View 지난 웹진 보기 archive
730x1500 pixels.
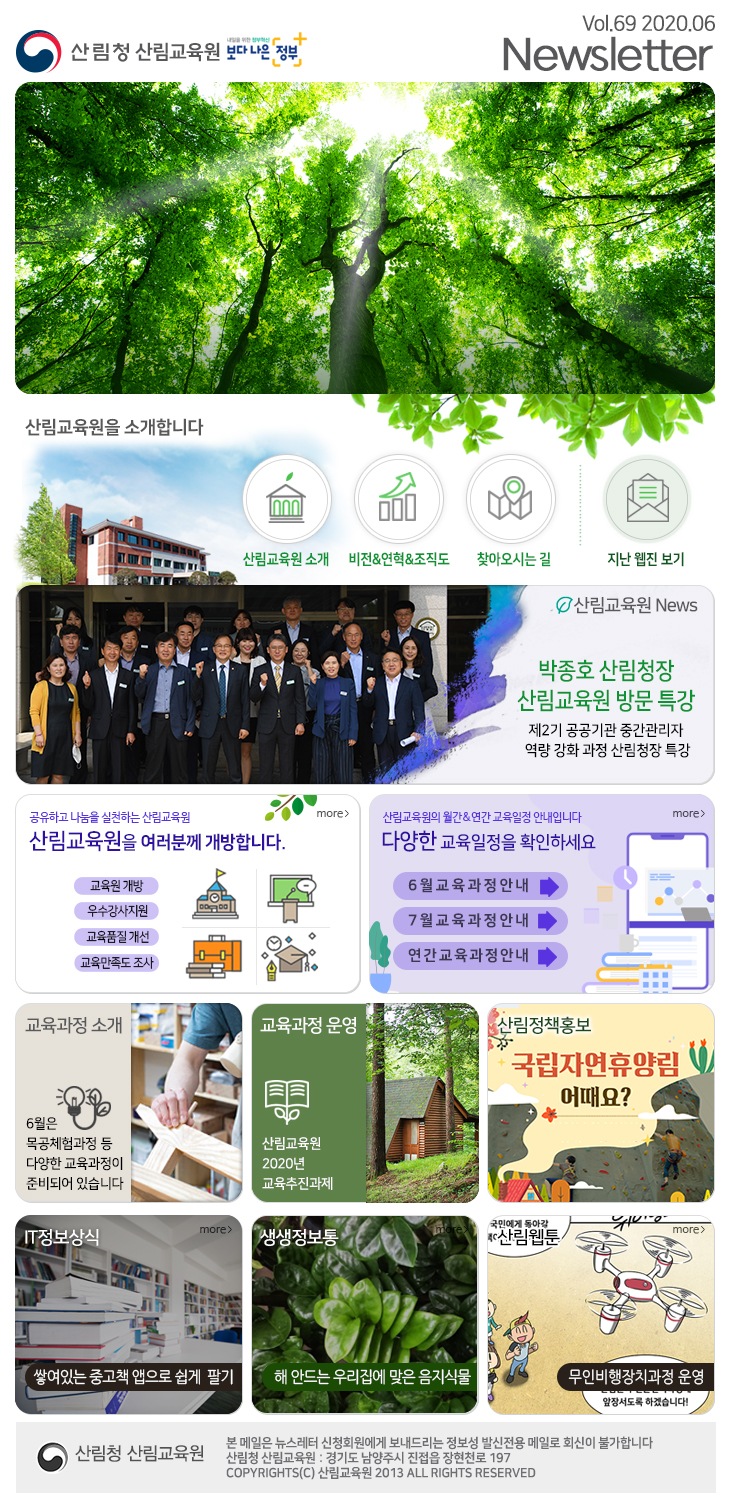coord(646,499)
